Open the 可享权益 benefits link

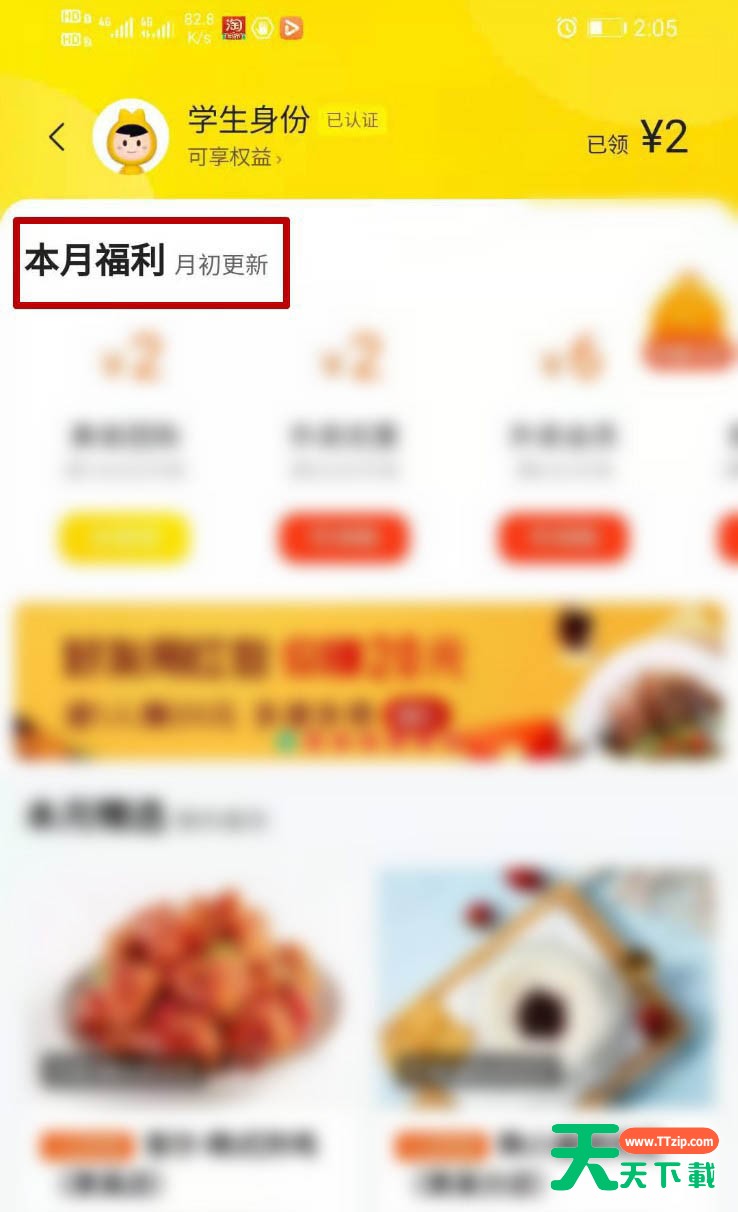(x=234, y=158)
